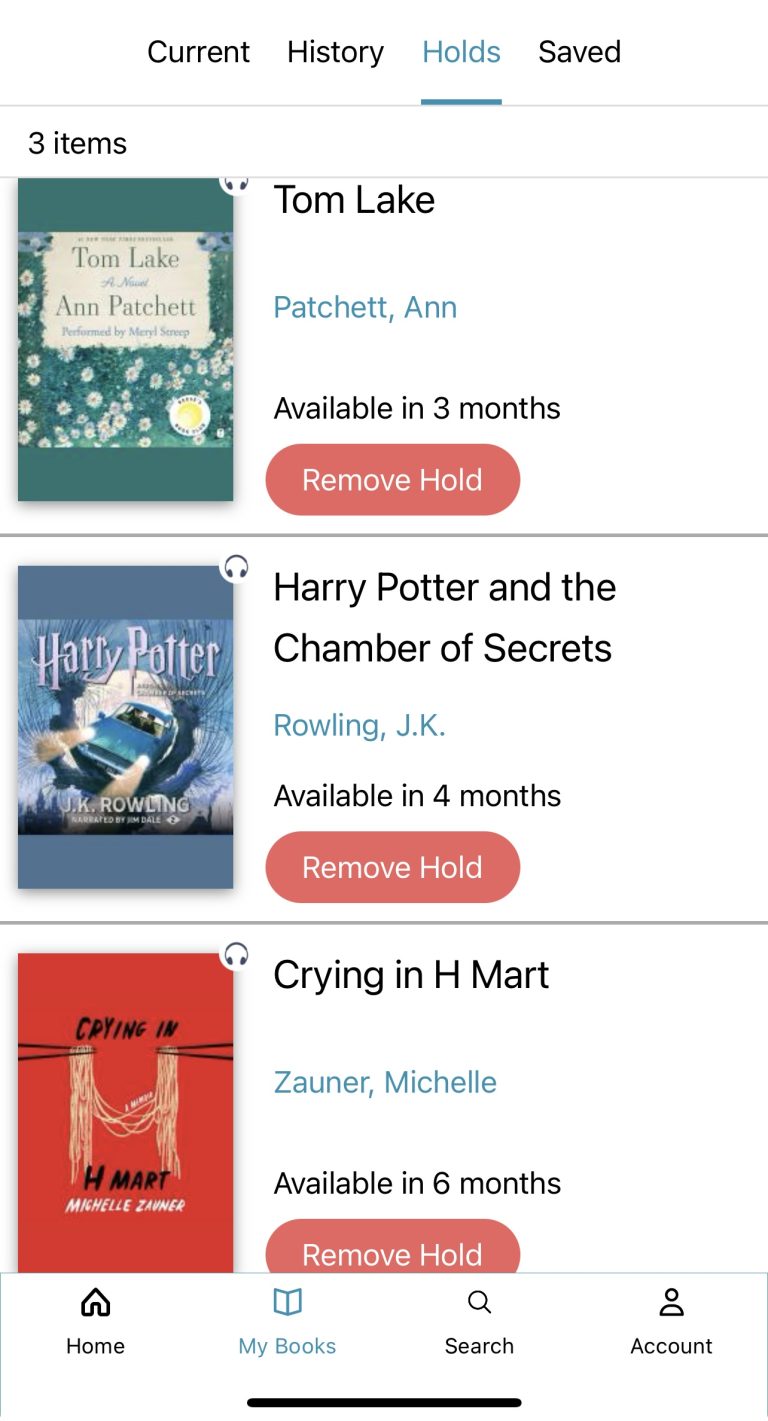Tap the My Books tab
This screenshot has width=768, height=1421.
click(x=287, y=1321)
